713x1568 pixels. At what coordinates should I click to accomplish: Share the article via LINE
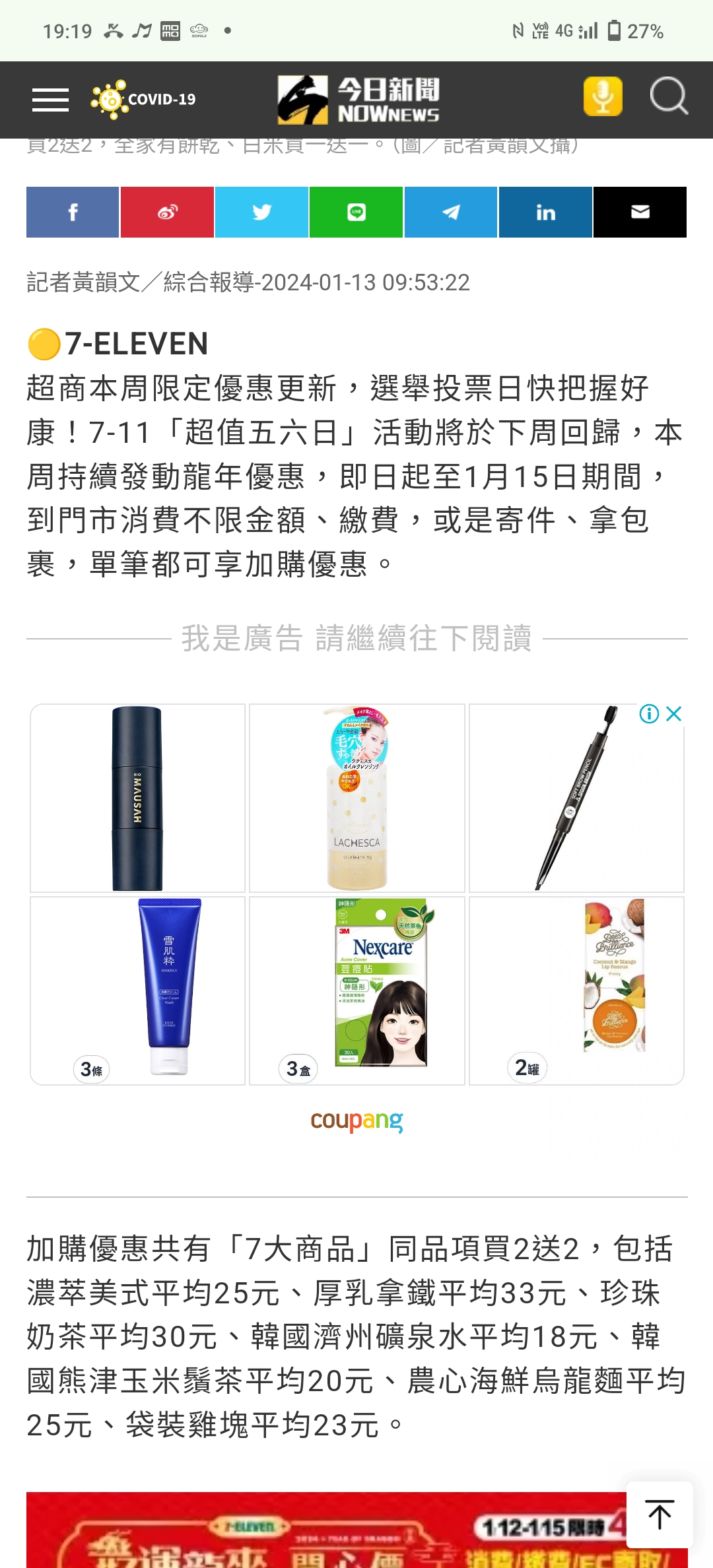[x=356, y=212]
